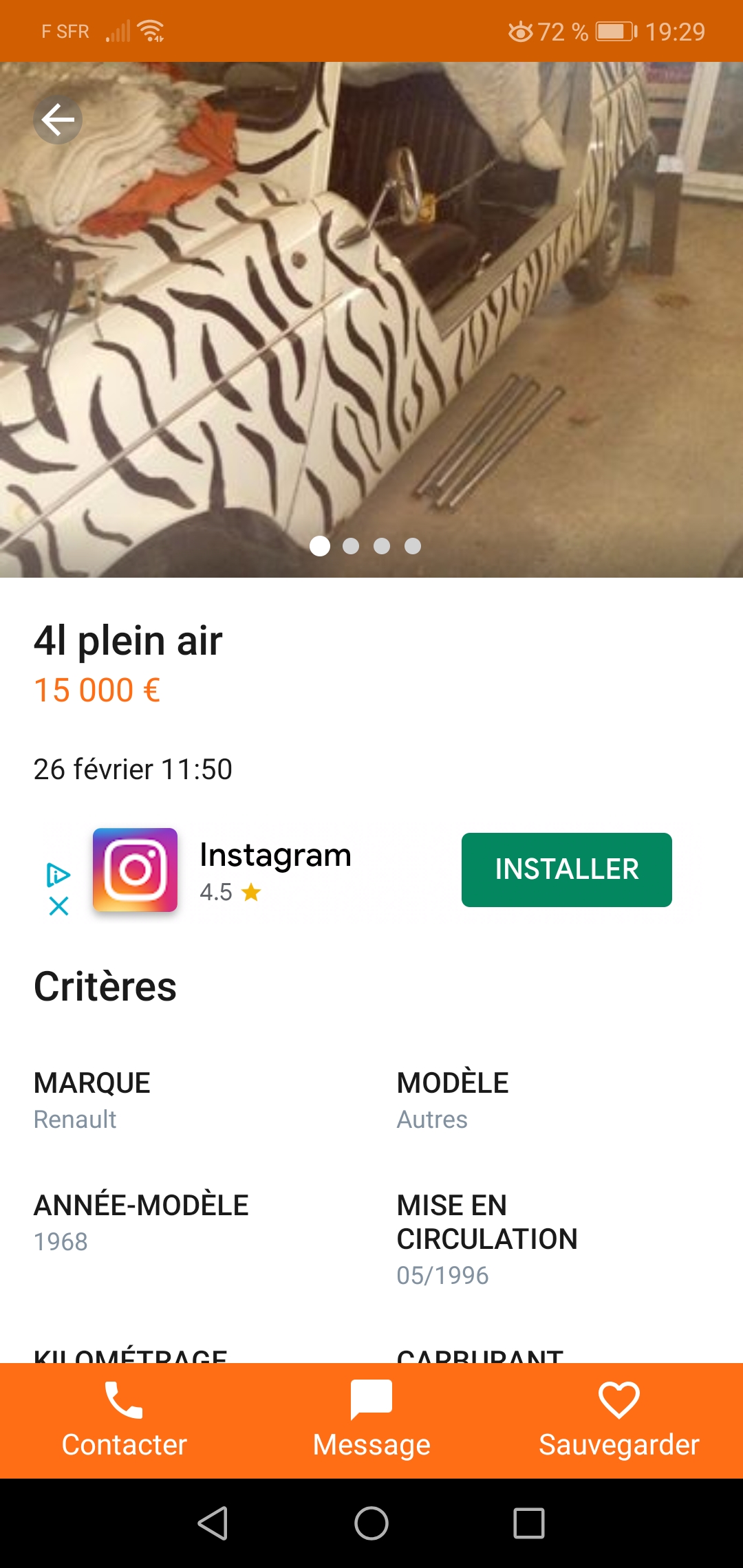Image resolution: width=743 pixels, height=1568 pixels.
Task: Send a message to the seller
Action: tap(371, 1419)
